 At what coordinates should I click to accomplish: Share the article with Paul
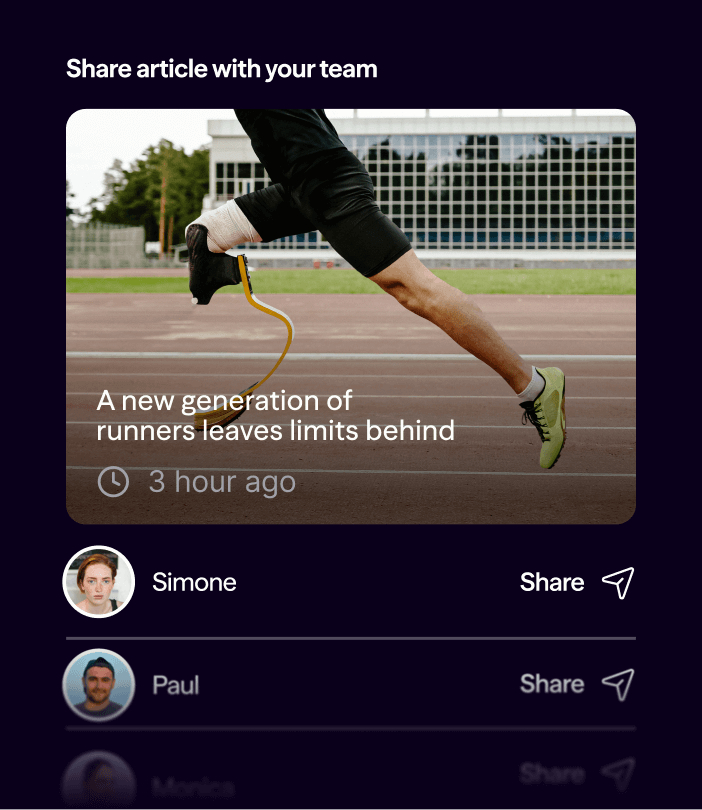(x=576, y=684)
